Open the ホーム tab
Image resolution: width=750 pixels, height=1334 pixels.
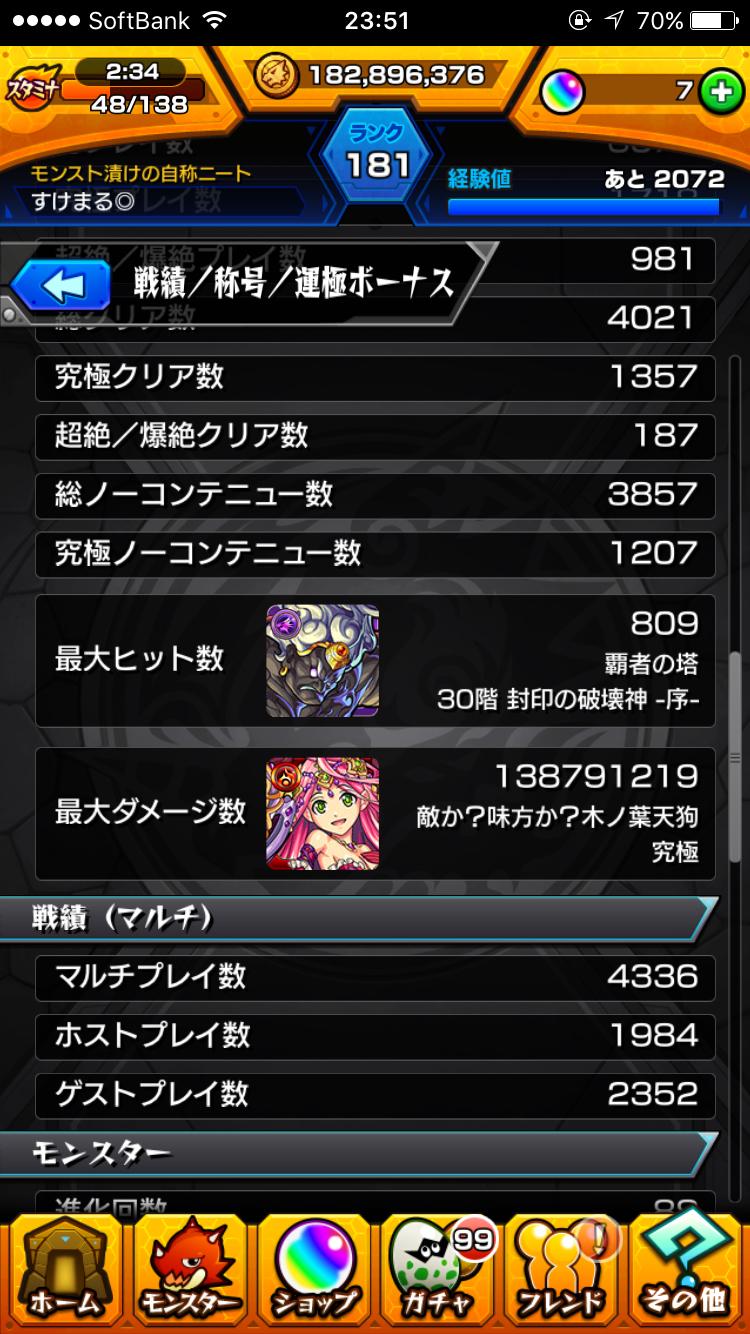point(64,1270)
